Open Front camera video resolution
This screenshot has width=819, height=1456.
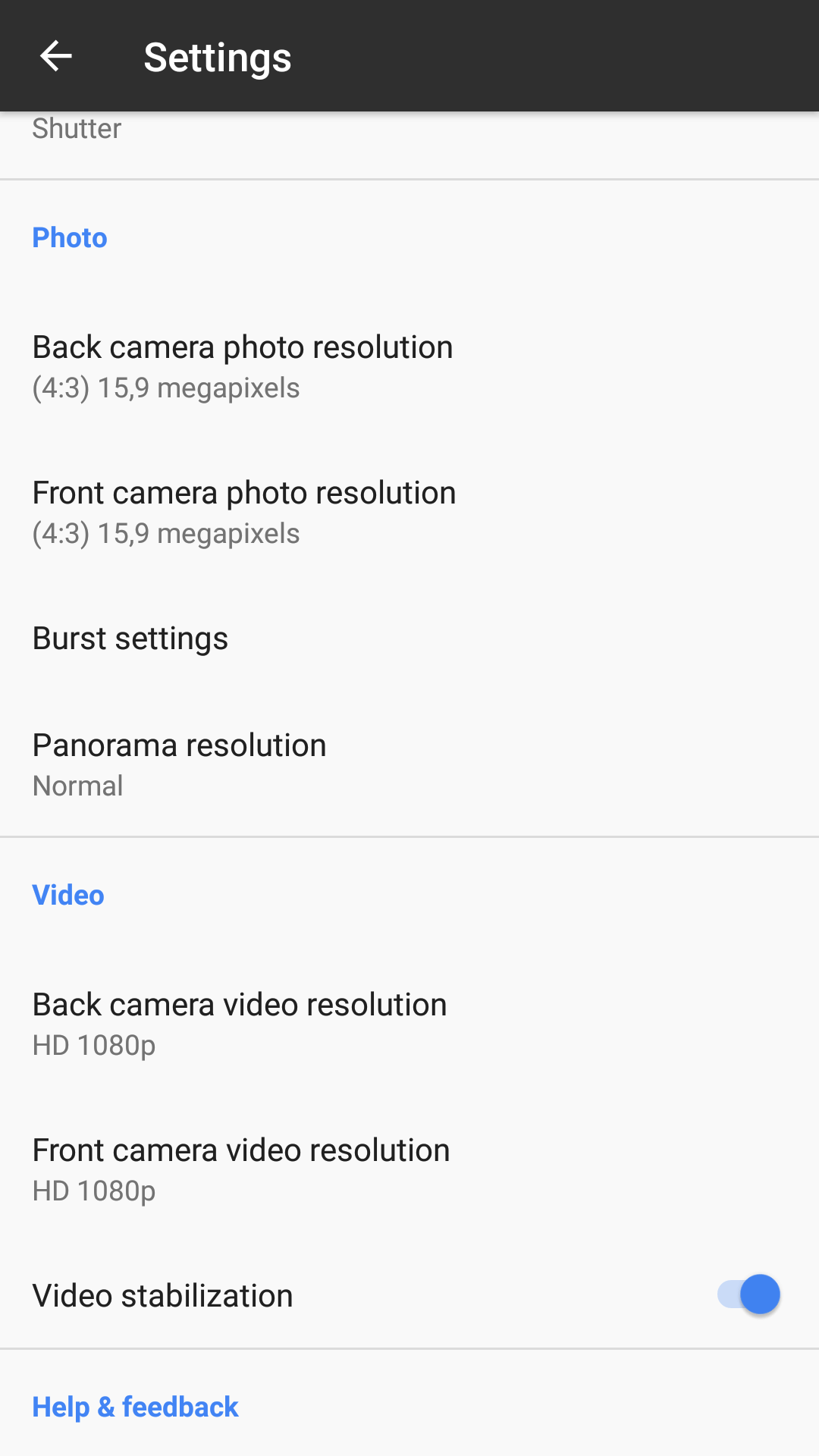tap(409, 1169)
